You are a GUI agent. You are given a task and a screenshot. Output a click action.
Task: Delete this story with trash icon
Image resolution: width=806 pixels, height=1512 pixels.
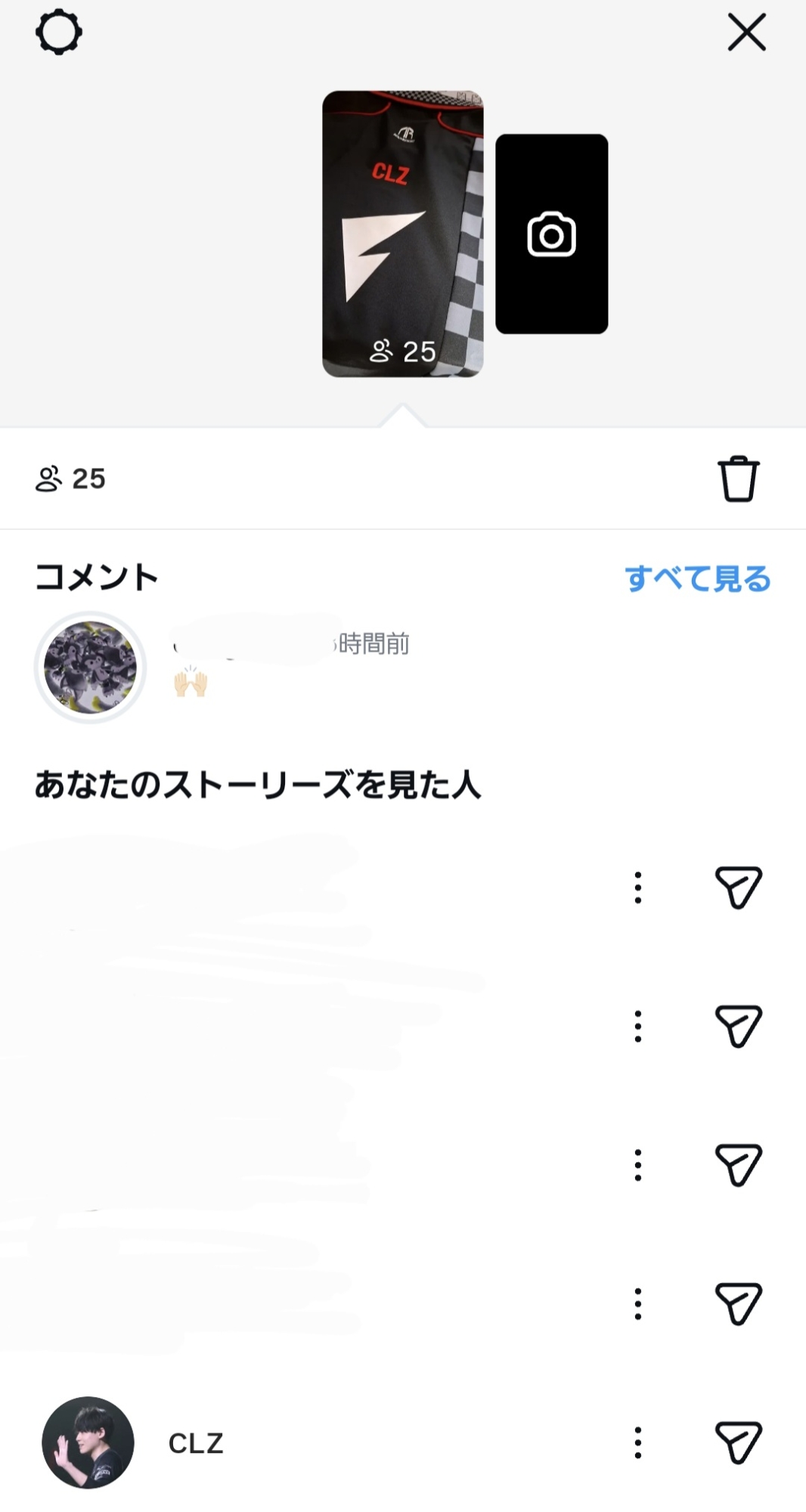tap(738, 479)
